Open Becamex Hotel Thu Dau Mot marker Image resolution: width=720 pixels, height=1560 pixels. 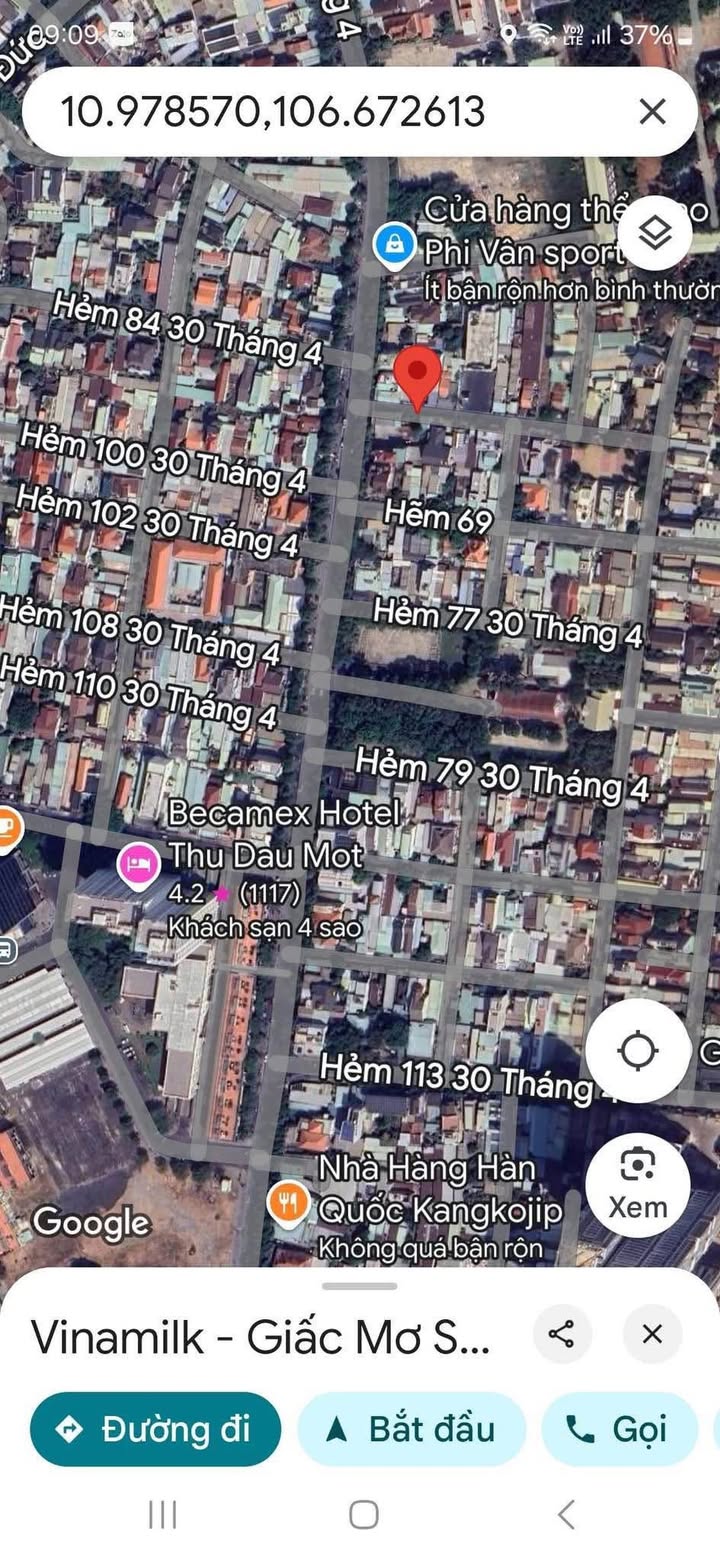138,863
